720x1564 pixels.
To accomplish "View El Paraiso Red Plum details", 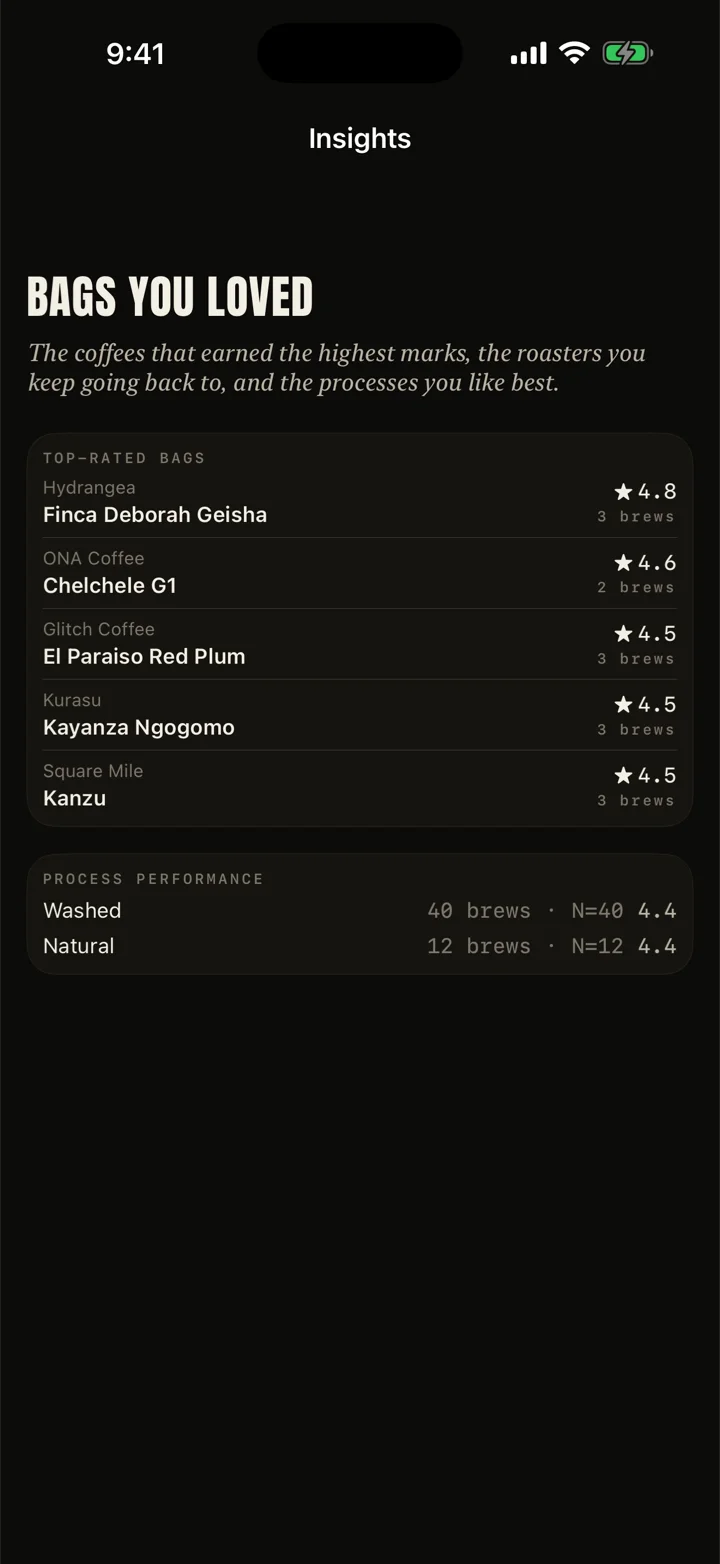I will [x=360, y=644].
